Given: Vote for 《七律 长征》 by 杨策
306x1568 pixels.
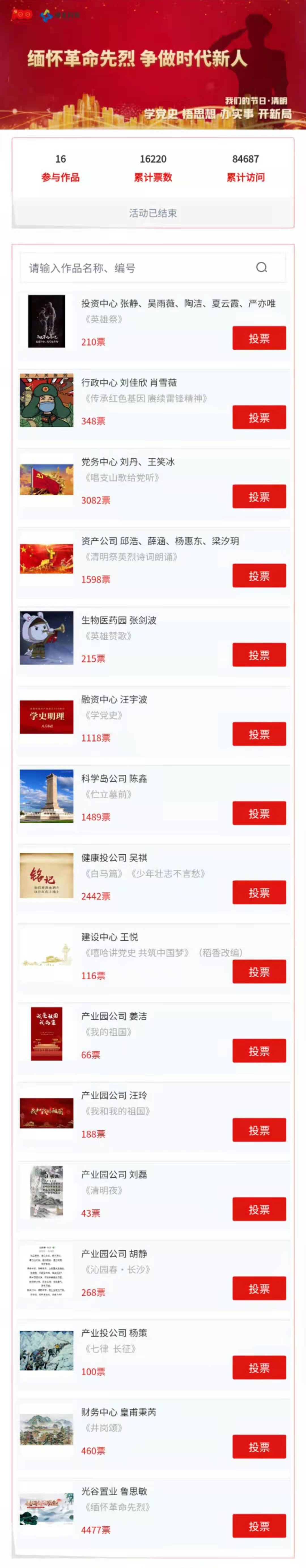Looking at the screenshot, I should point(259,1367).
